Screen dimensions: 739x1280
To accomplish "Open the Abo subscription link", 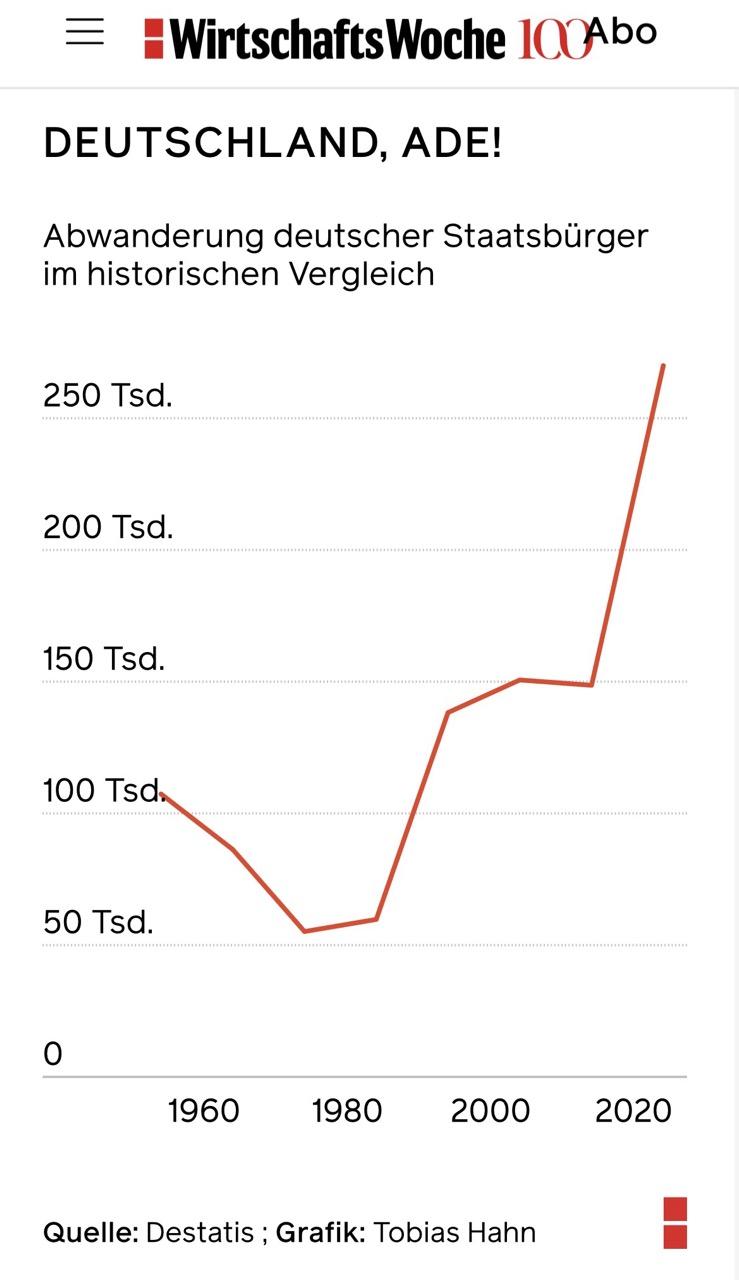I will pyautogui.click(x=622, y=32).
